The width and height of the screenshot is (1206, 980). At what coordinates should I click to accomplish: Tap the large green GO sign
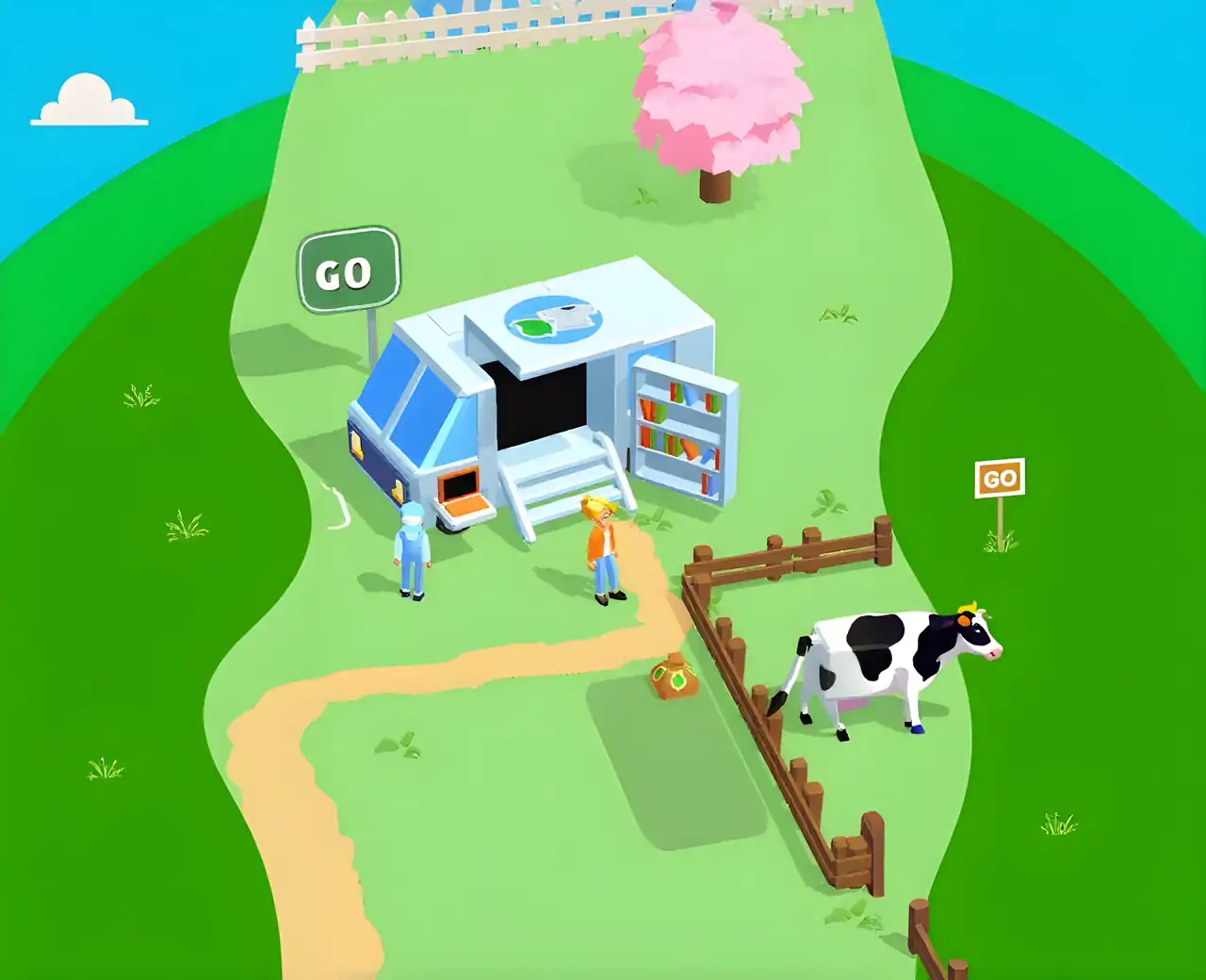[349, 270]
